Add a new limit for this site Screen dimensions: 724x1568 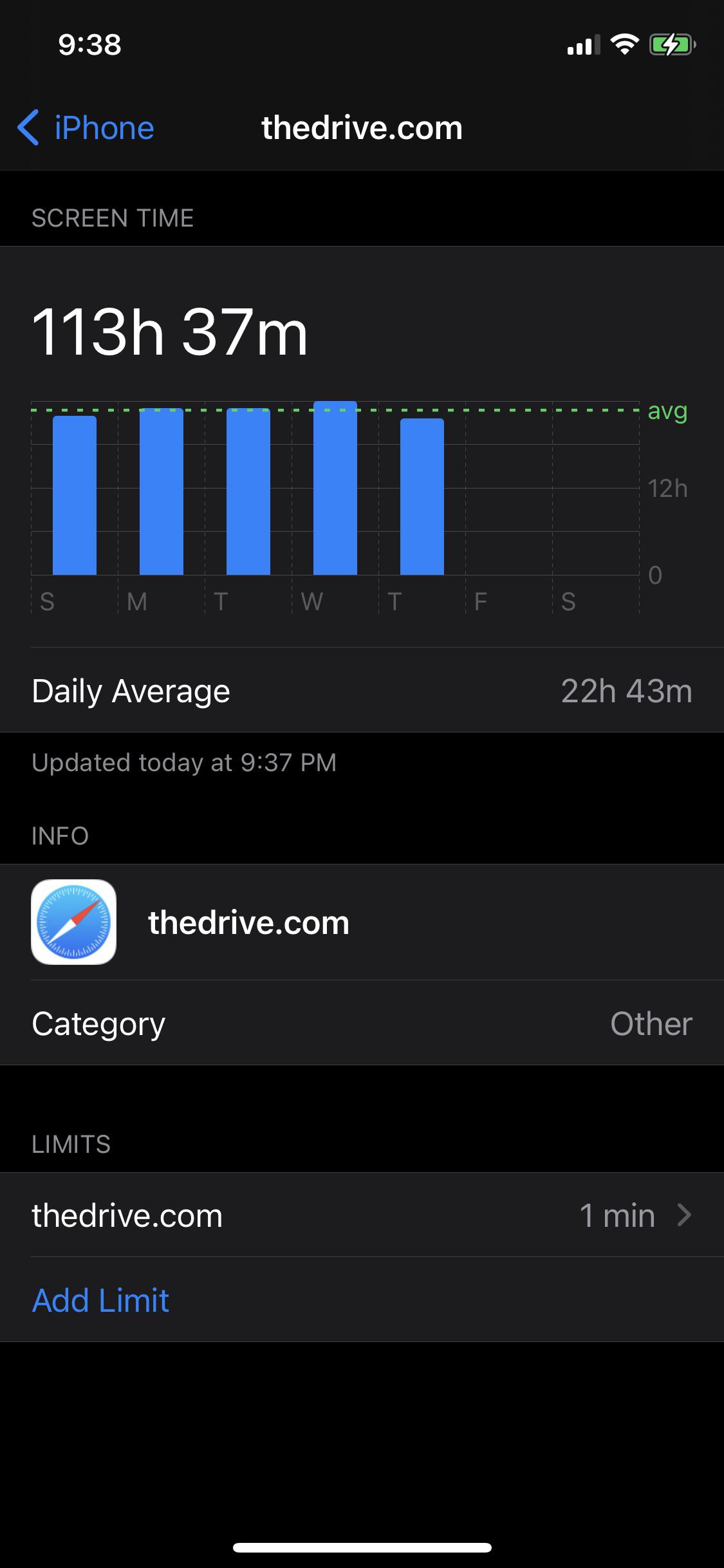[x=100, y=1301]
